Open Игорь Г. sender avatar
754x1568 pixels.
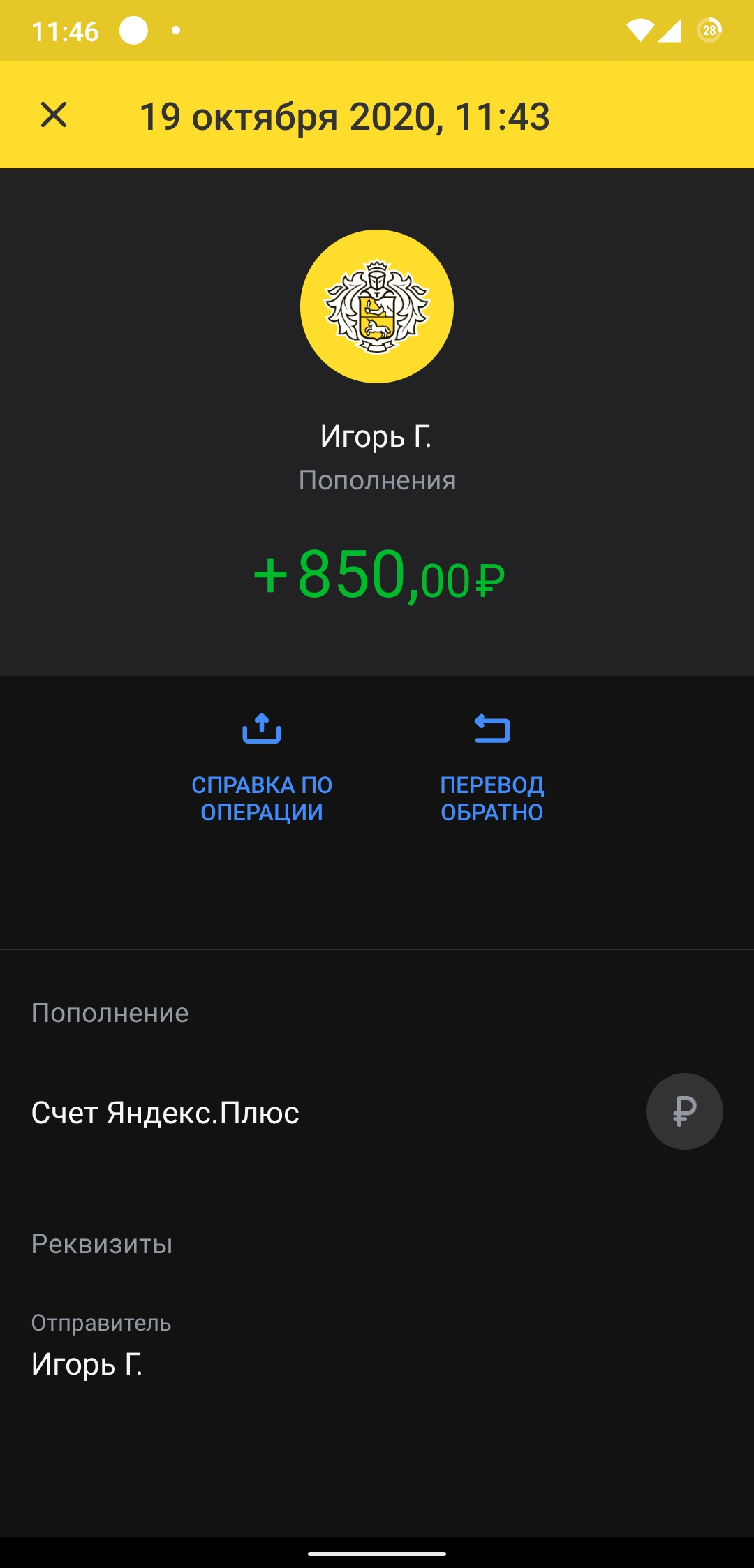[x=377, y=306]
